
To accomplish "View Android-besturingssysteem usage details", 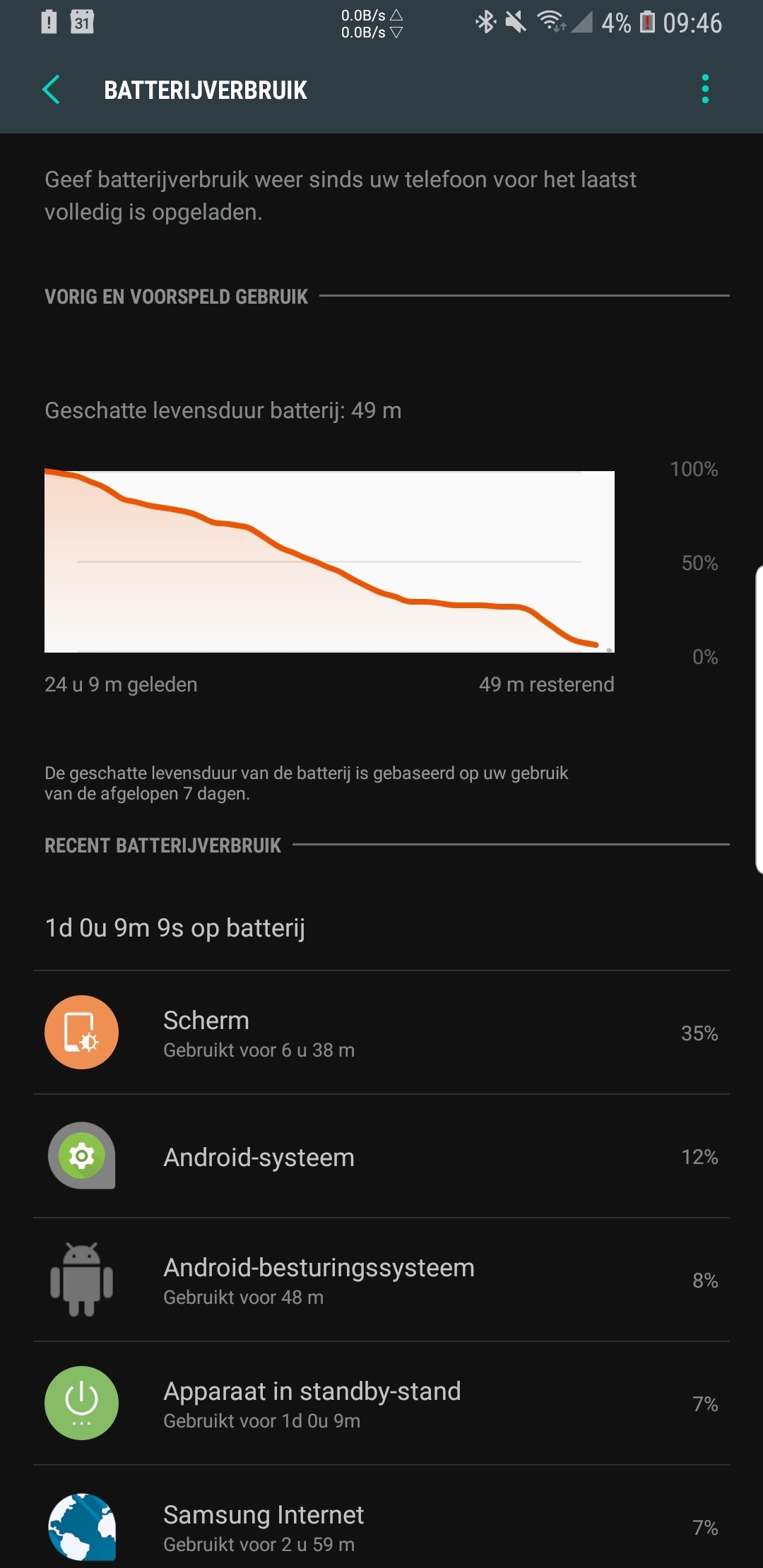I will point(381,1280).
